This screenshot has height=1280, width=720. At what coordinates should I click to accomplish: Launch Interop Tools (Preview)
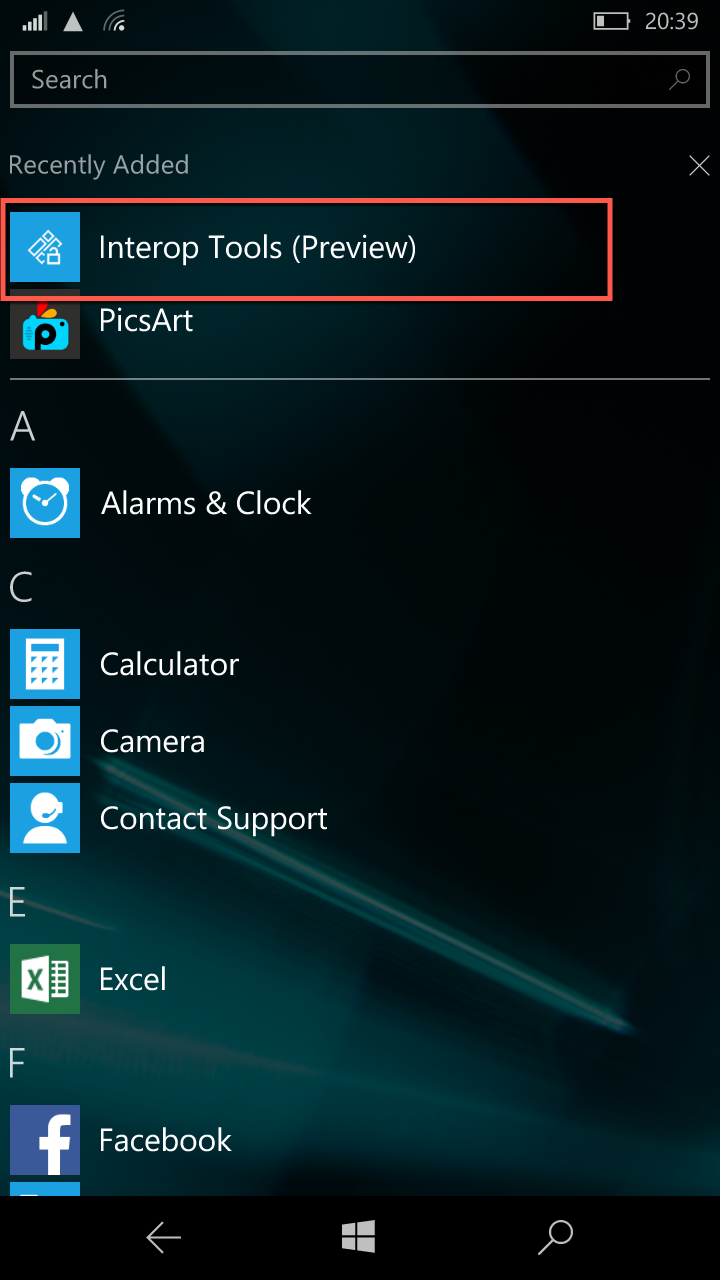[307, 248]
